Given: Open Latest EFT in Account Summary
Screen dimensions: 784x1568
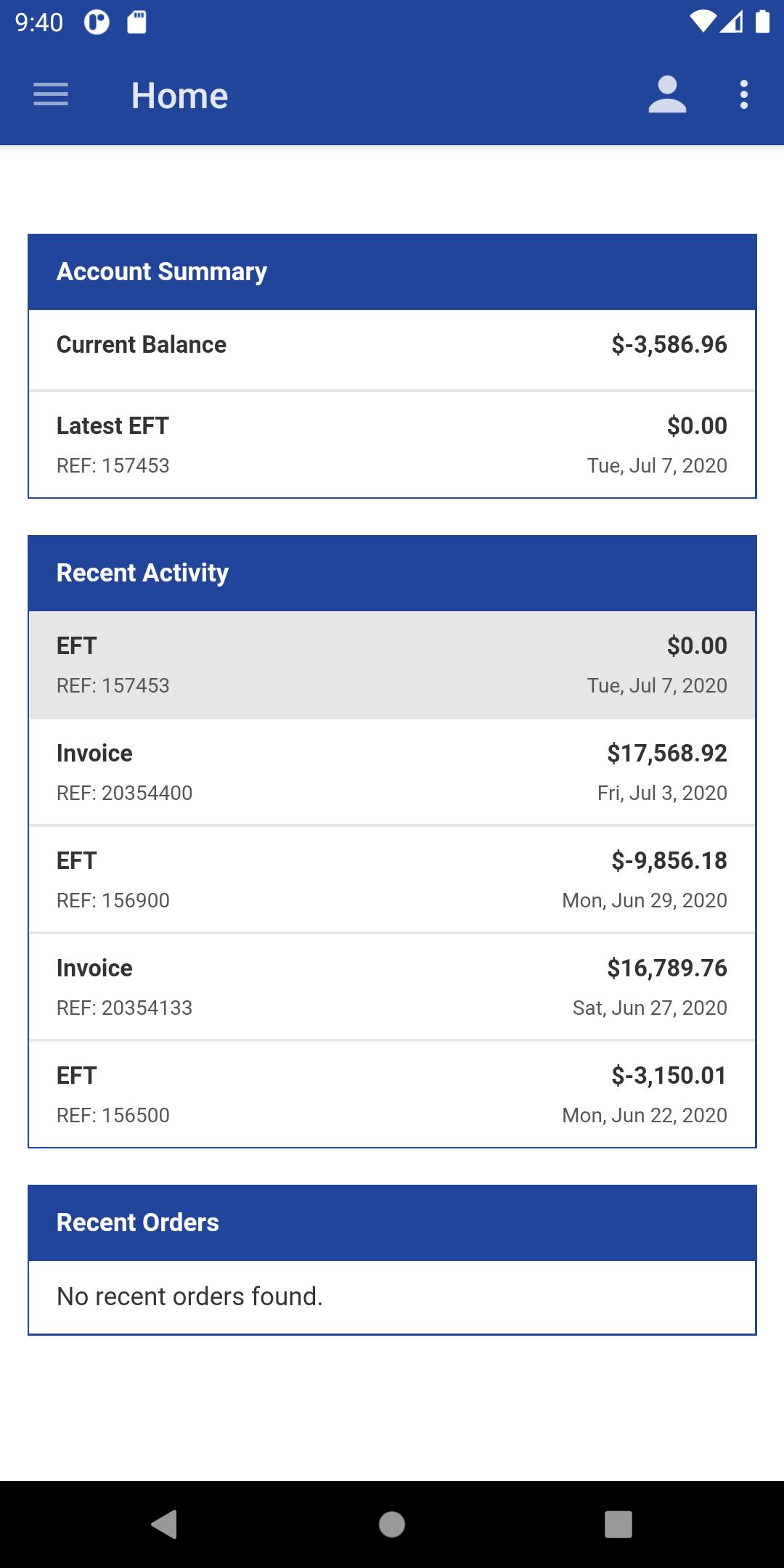Looking at the screenshot, I should (392, 445).
